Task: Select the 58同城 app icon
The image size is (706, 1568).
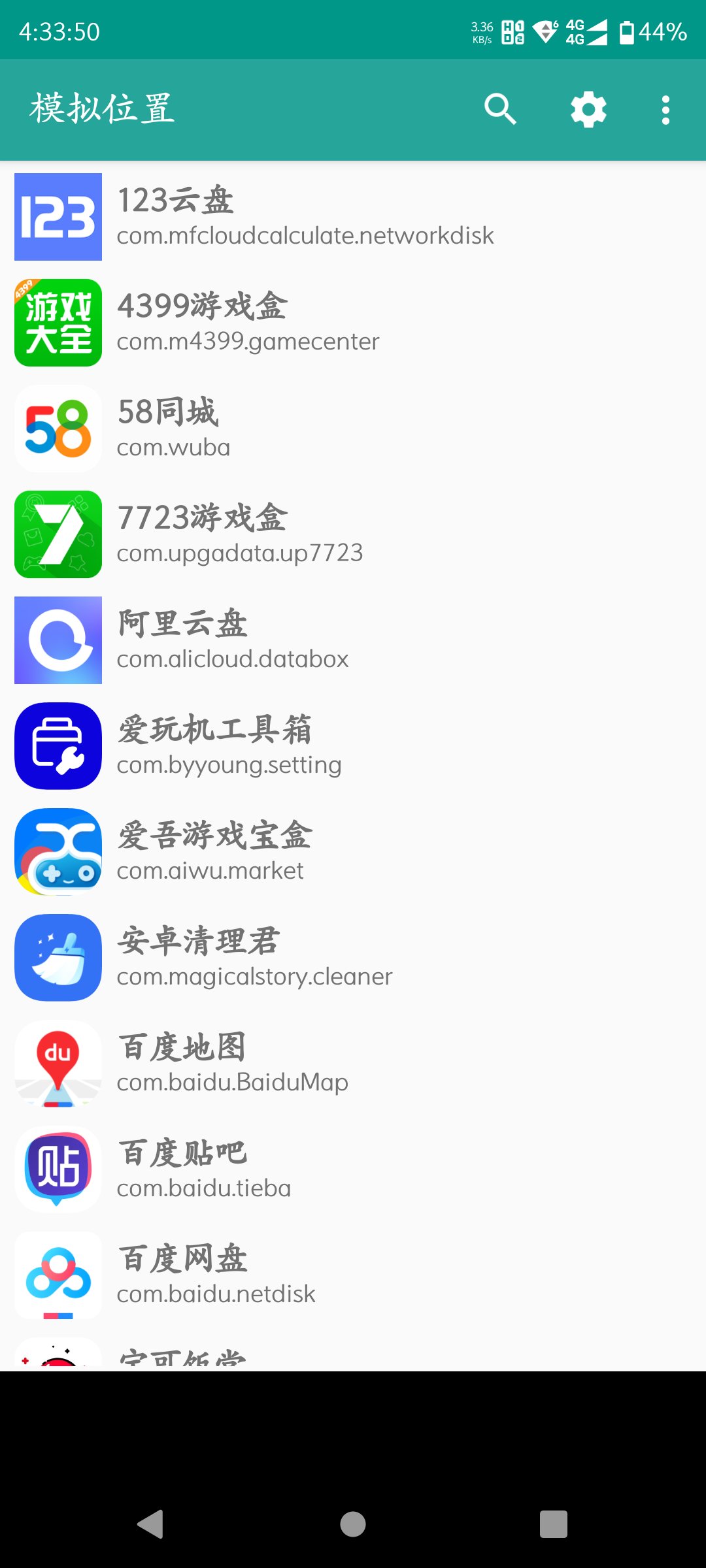Action: tap(58, 427)
